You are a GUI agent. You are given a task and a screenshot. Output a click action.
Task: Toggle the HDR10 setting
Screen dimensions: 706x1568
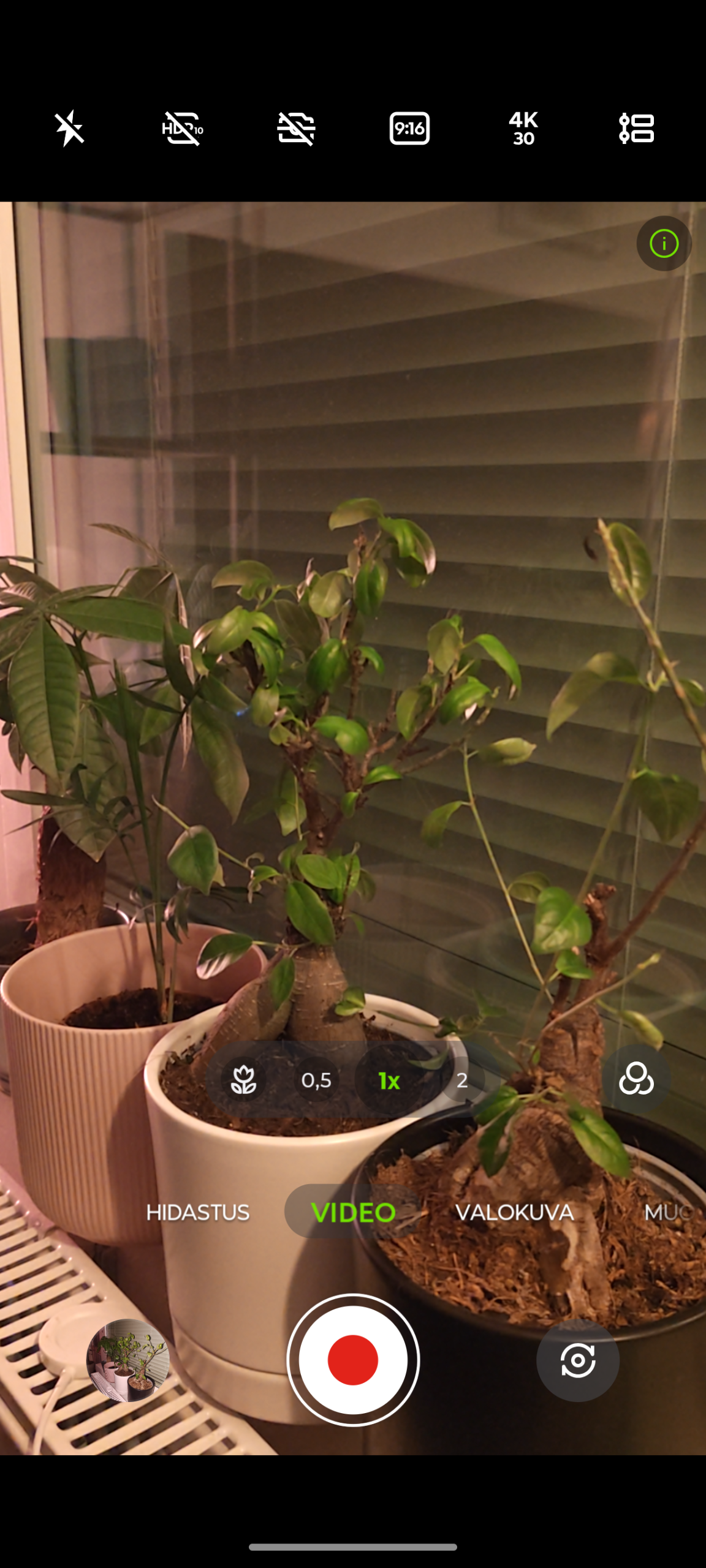pyautogui.click(x=183, y=129)
